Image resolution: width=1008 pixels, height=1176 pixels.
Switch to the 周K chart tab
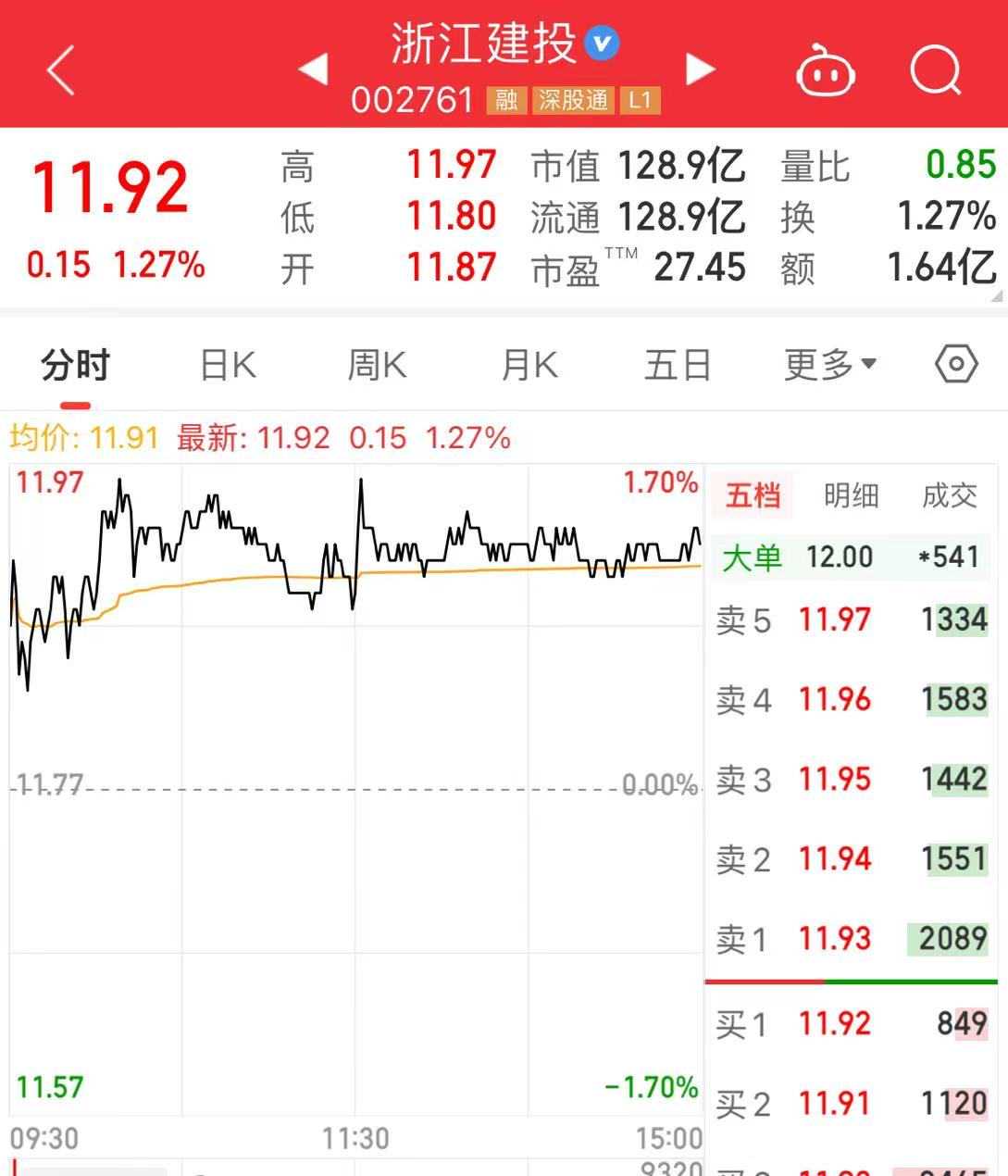click(377, 365)
